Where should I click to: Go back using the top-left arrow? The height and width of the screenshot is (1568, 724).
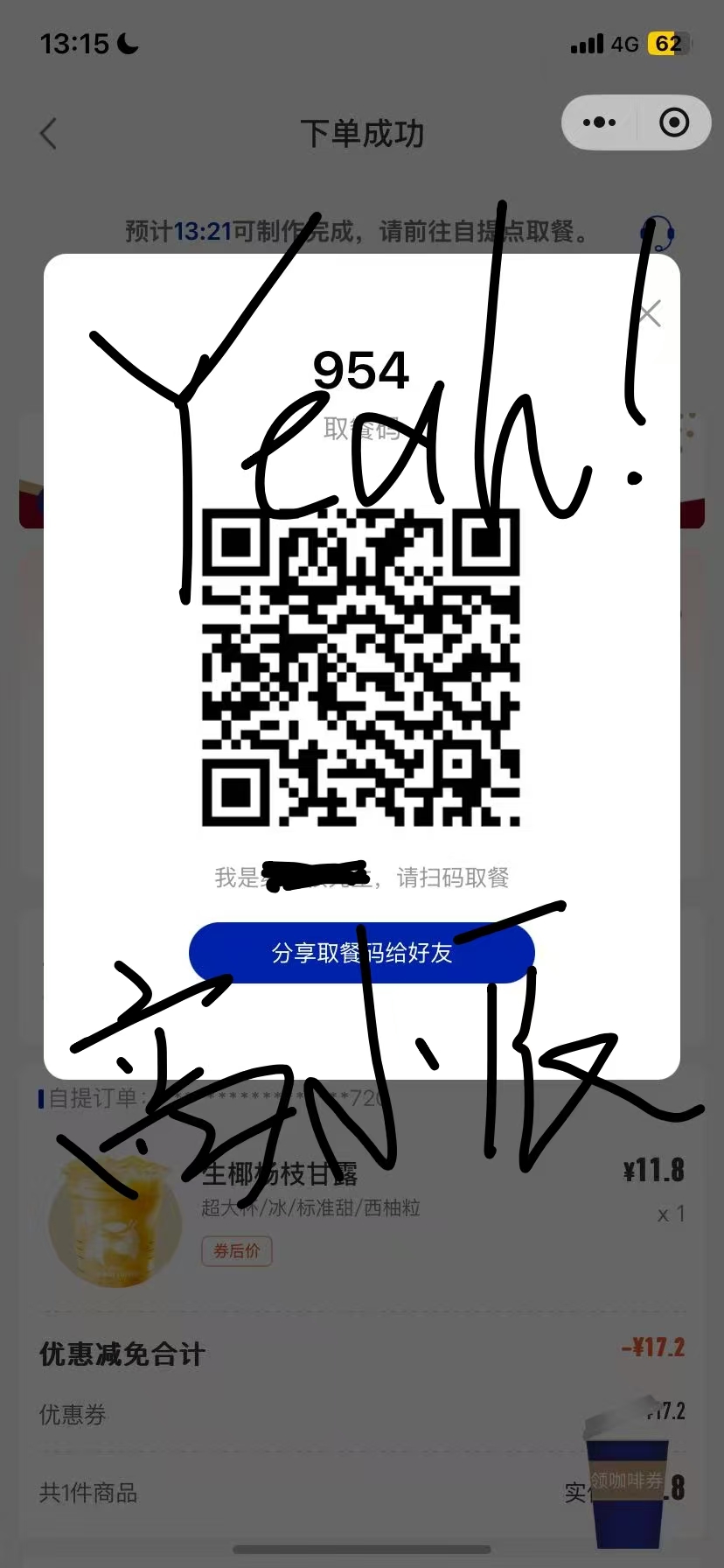pyautogui.click(x=49, y=134)
